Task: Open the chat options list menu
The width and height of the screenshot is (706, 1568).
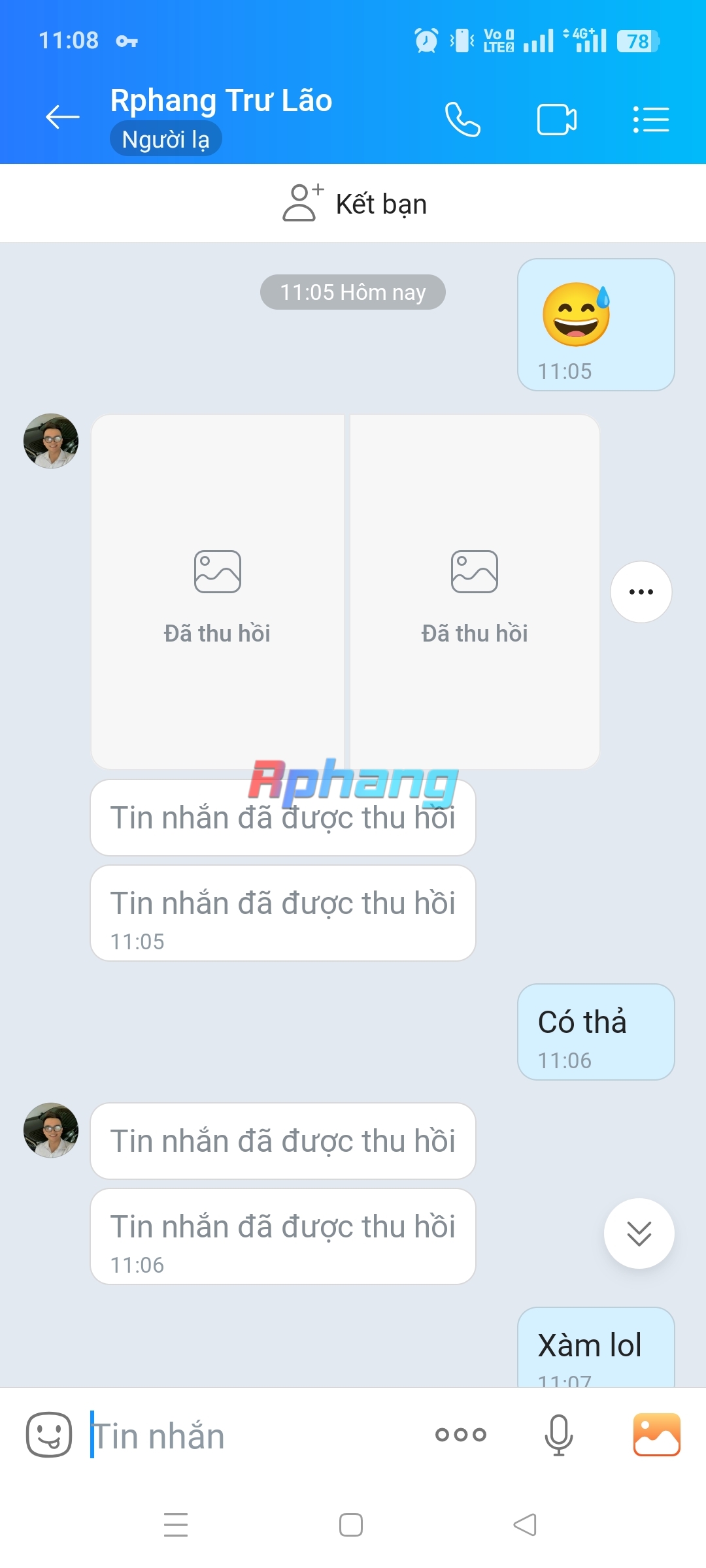Action: click(x=651, y=120)
